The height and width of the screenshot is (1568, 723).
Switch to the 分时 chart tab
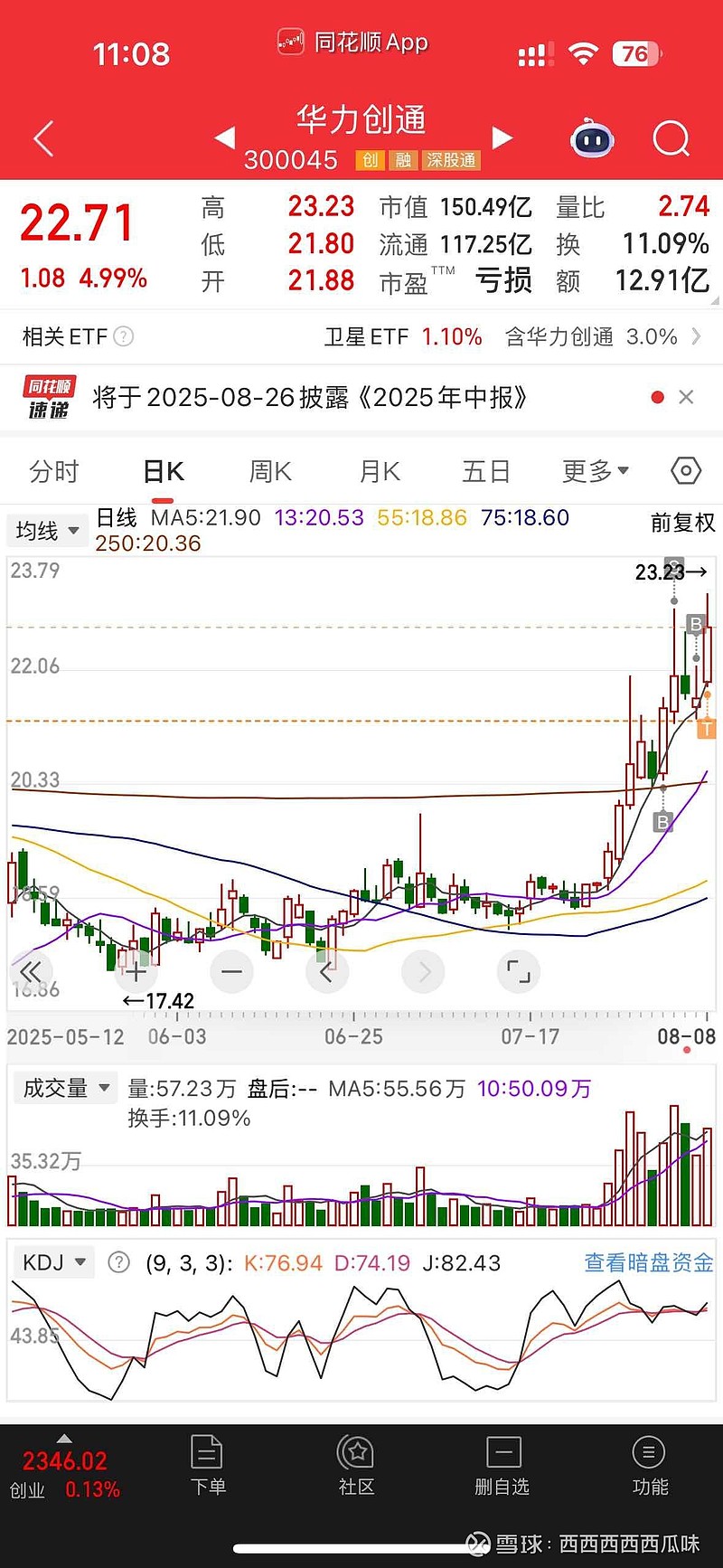[54, 471]
